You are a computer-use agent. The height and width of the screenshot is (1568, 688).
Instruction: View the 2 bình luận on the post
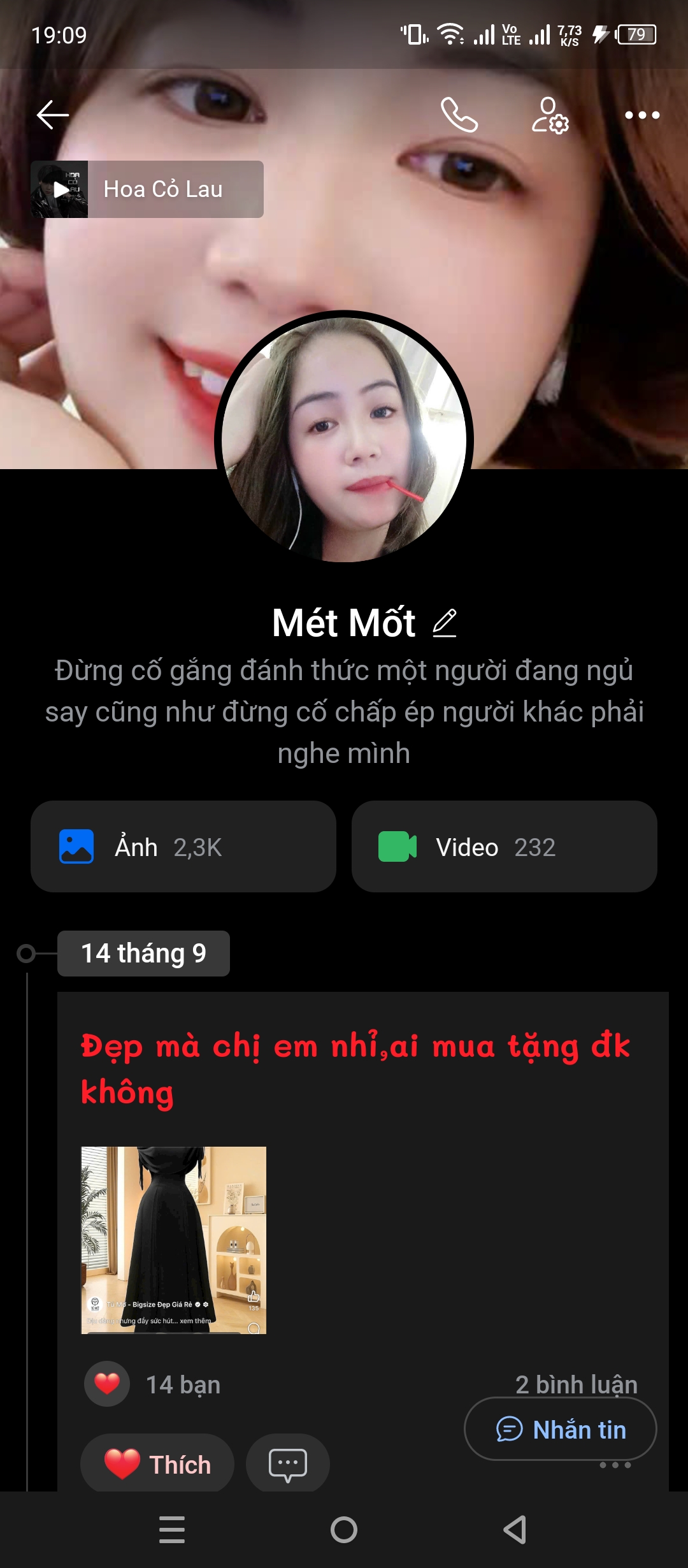pos(576,1383)
